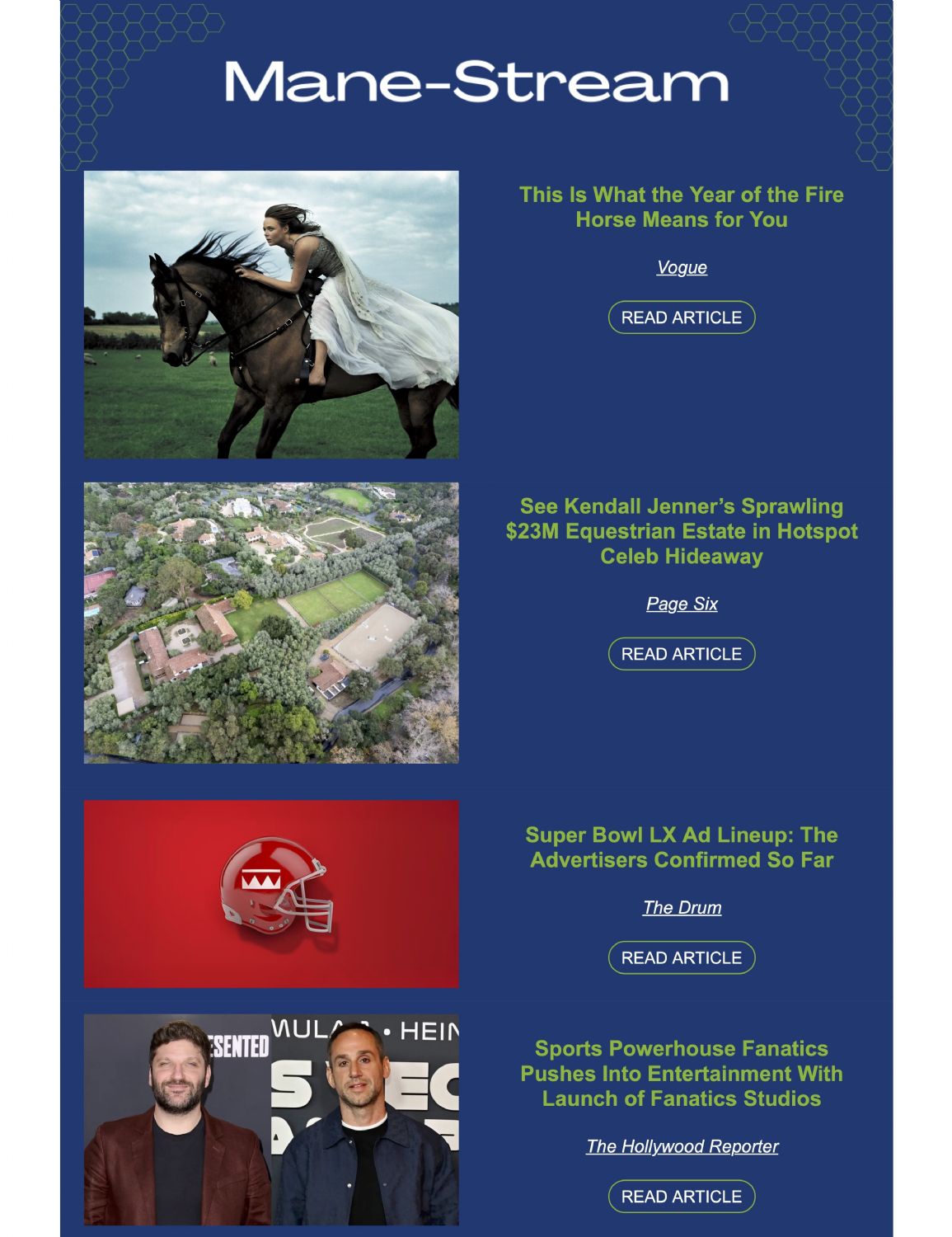Visit the Page Six source link

coord(681,604)
